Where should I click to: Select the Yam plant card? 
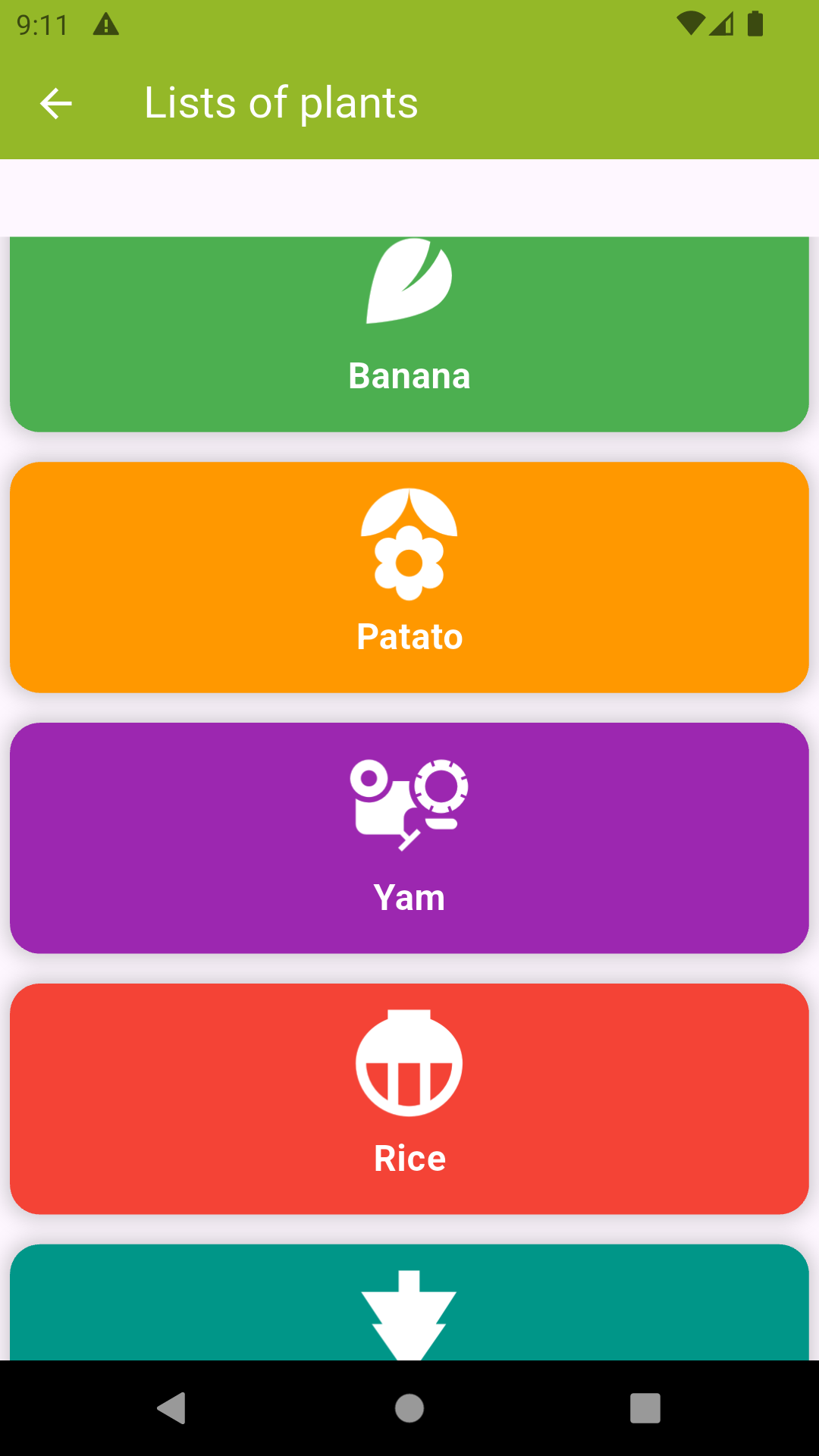(409, 838)
